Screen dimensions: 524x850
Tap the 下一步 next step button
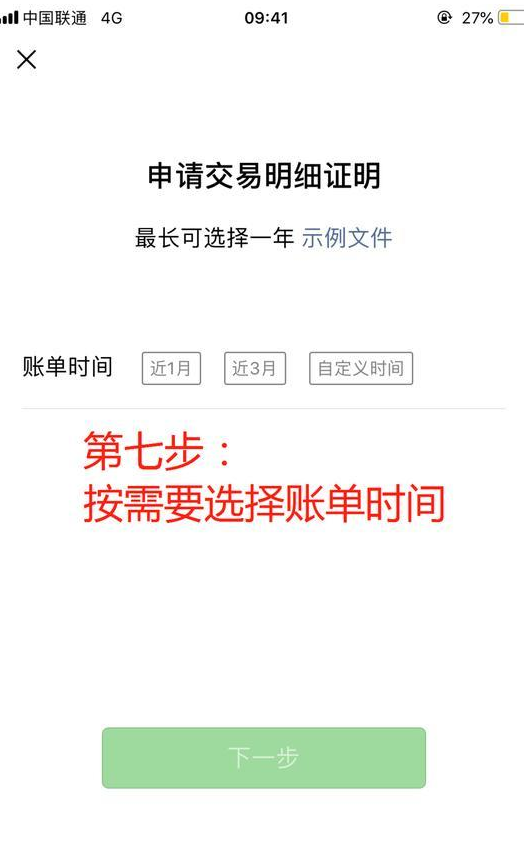(264, 758)
